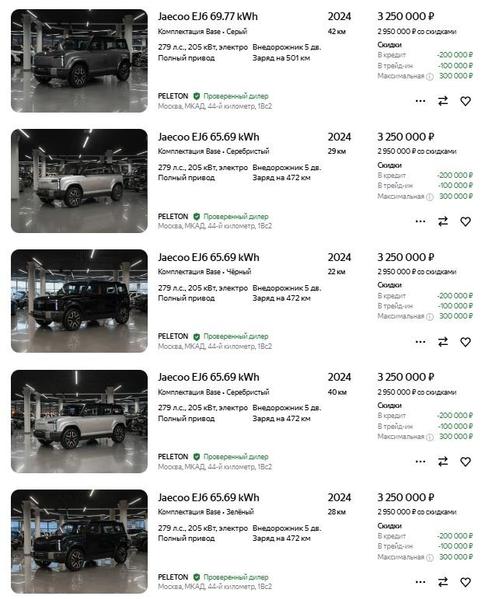Favorite the green 28 km Jaecoo listing
Viewport: 492px width, 599px height.
pos(465,582)
